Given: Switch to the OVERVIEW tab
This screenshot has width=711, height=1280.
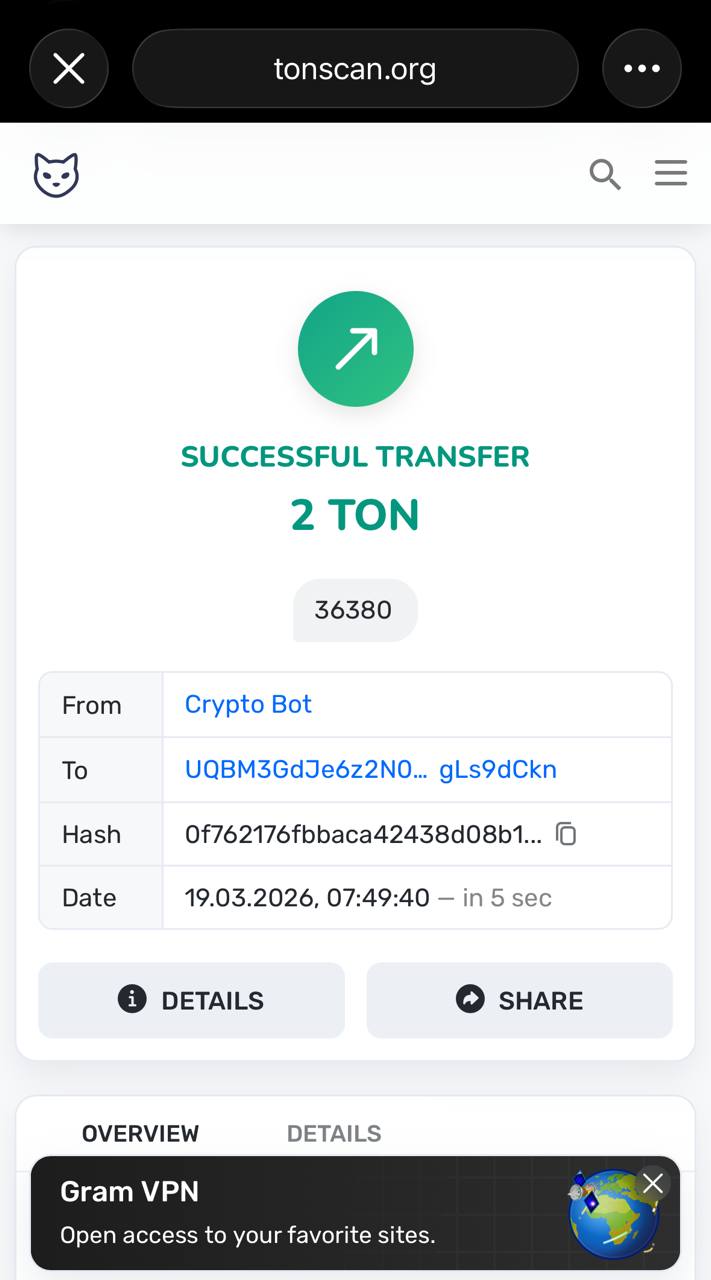Looking at the screenshot, I should (140, 1133).
